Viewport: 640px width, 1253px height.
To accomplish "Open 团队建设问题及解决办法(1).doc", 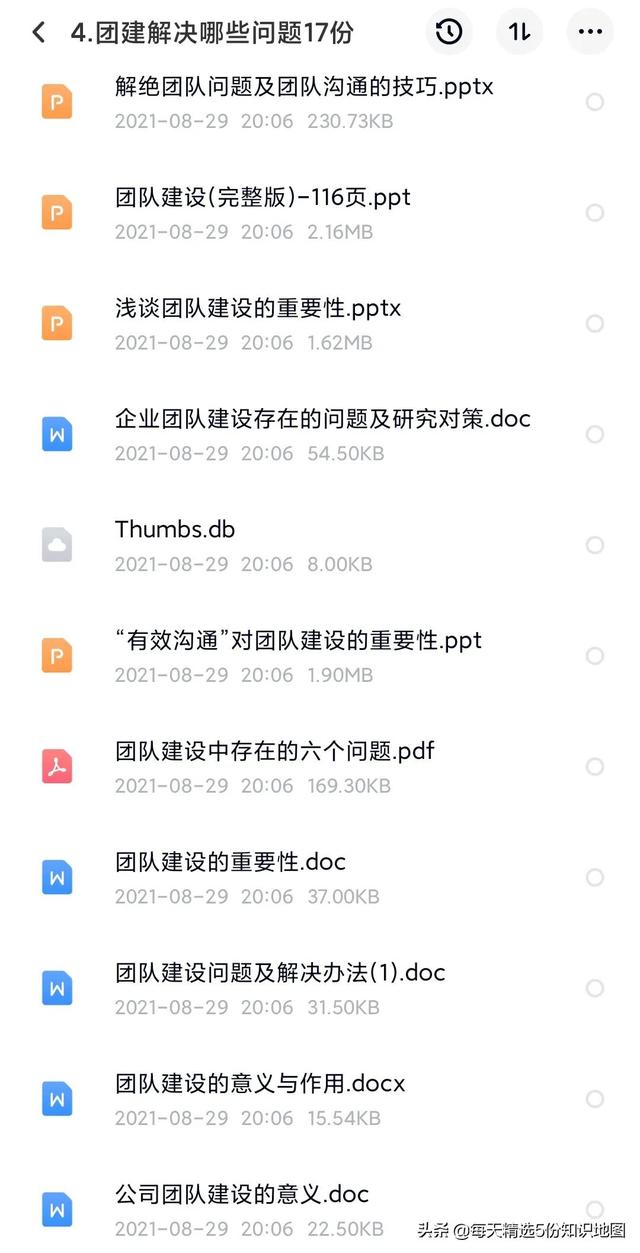I will point(280,973).
